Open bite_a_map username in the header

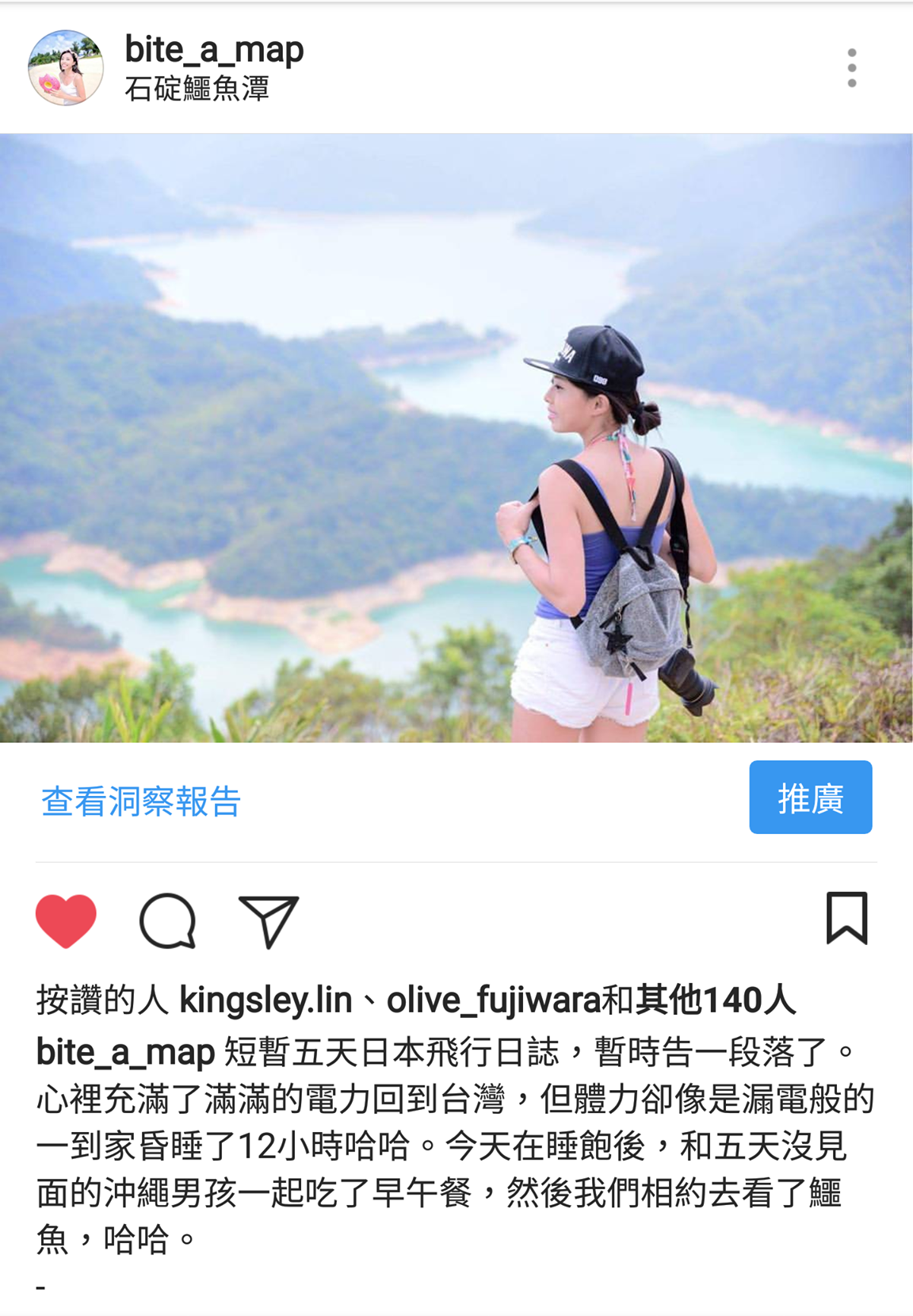pyautogui.click(x=214, y=49)
